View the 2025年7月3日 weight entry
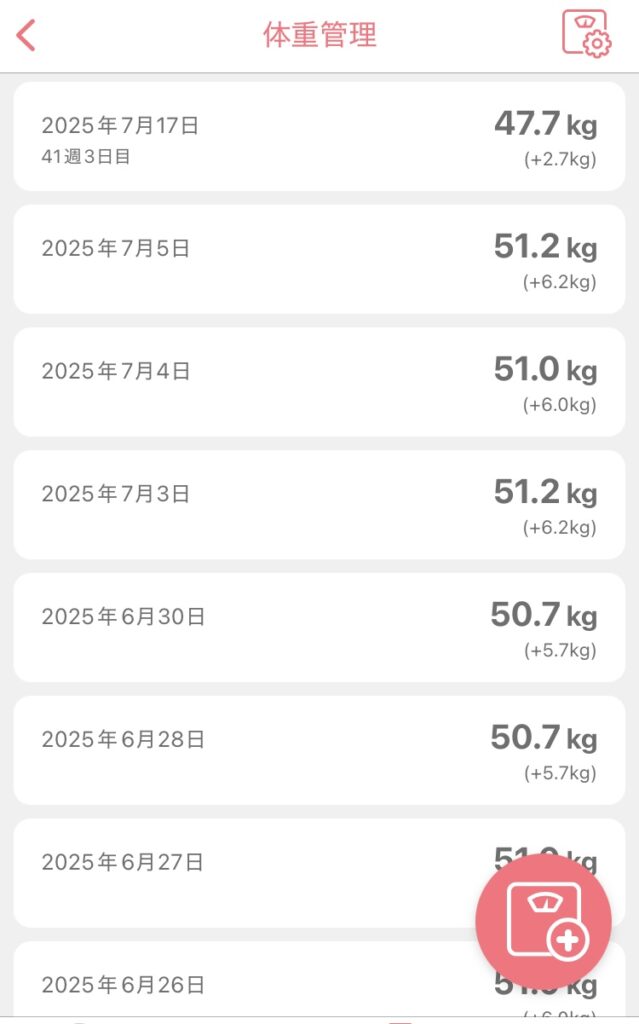 (x=319, y=505)
